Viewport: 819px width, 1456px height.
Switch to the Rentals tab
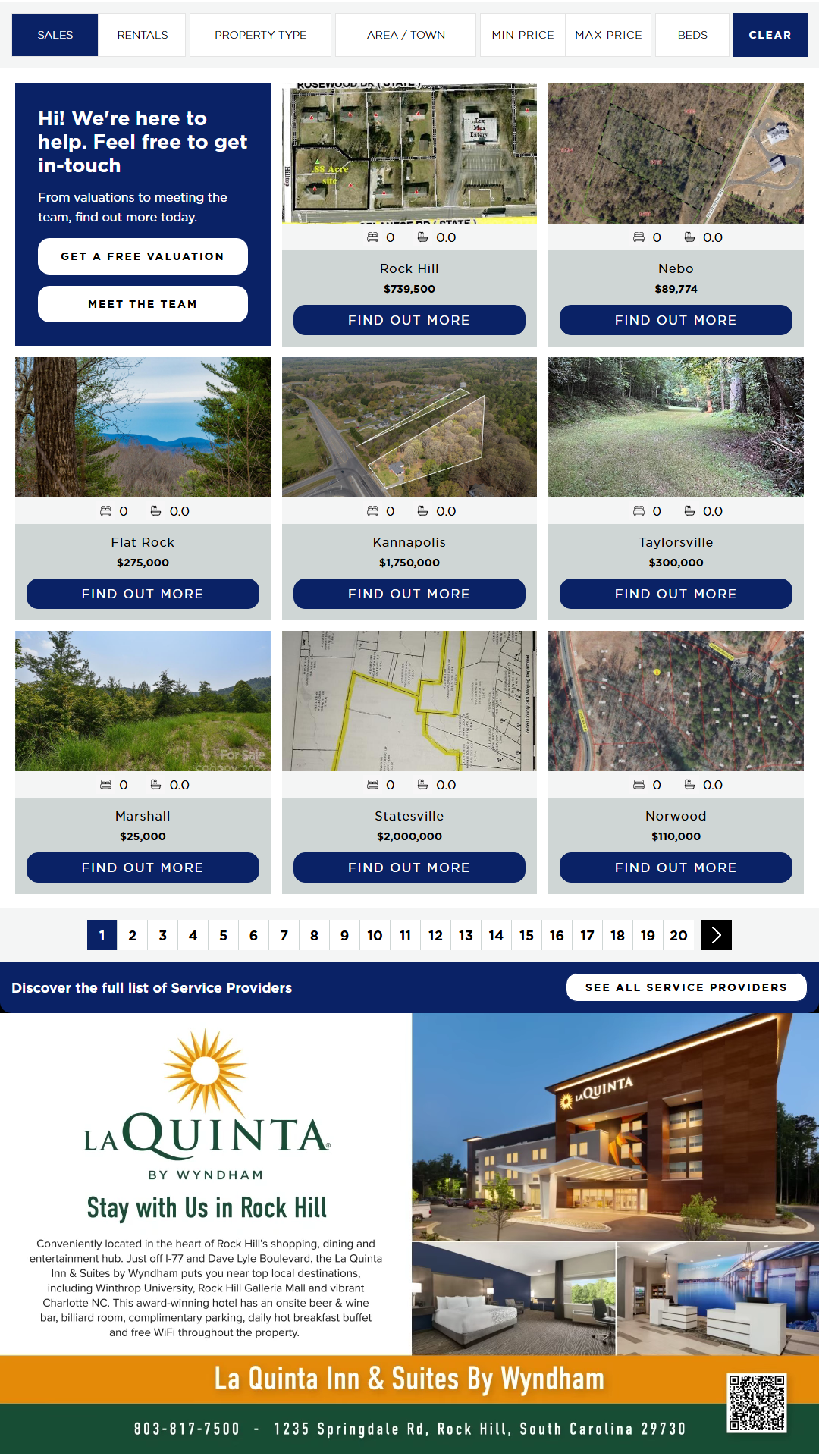click(143, 35)
